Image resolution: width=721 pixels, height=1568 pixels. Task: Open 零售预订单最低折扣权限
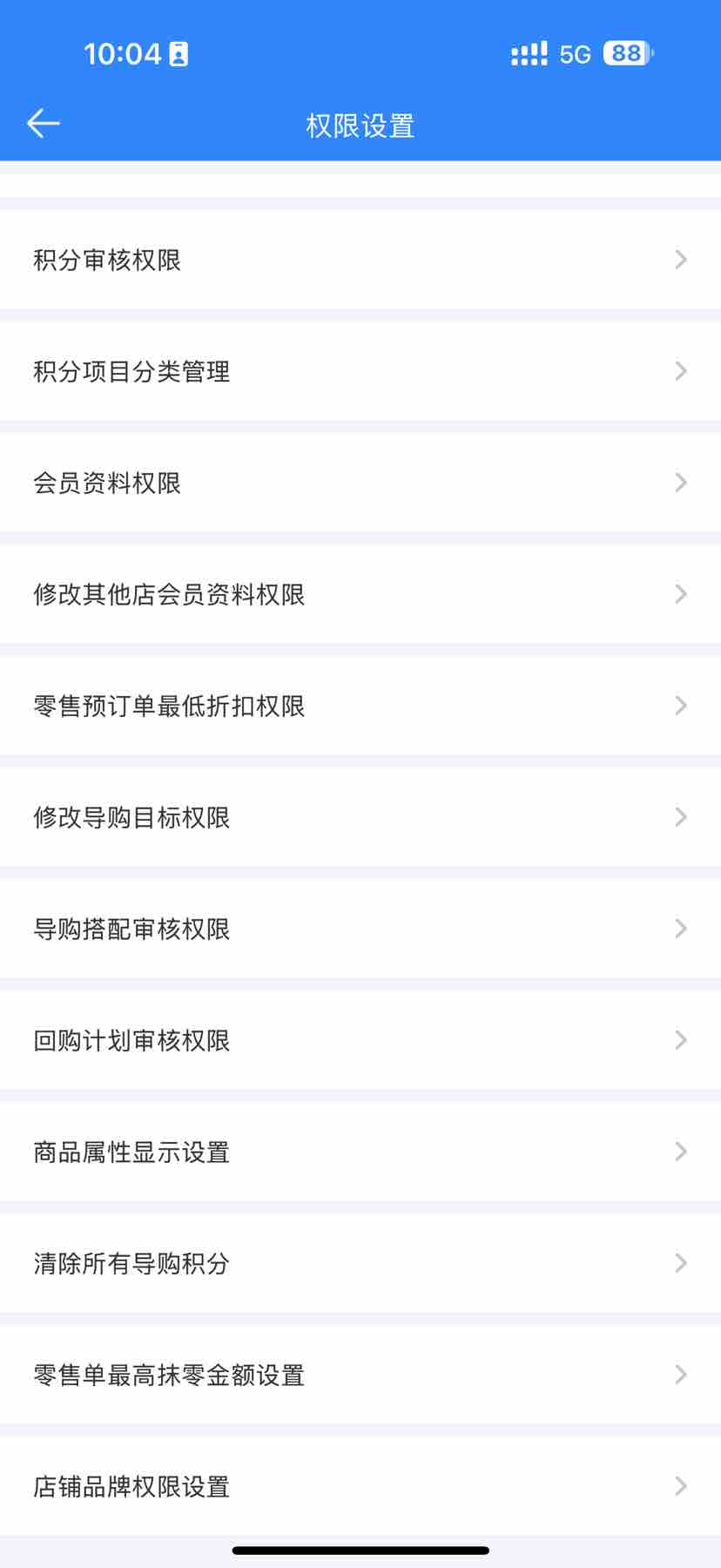point(360,706)
